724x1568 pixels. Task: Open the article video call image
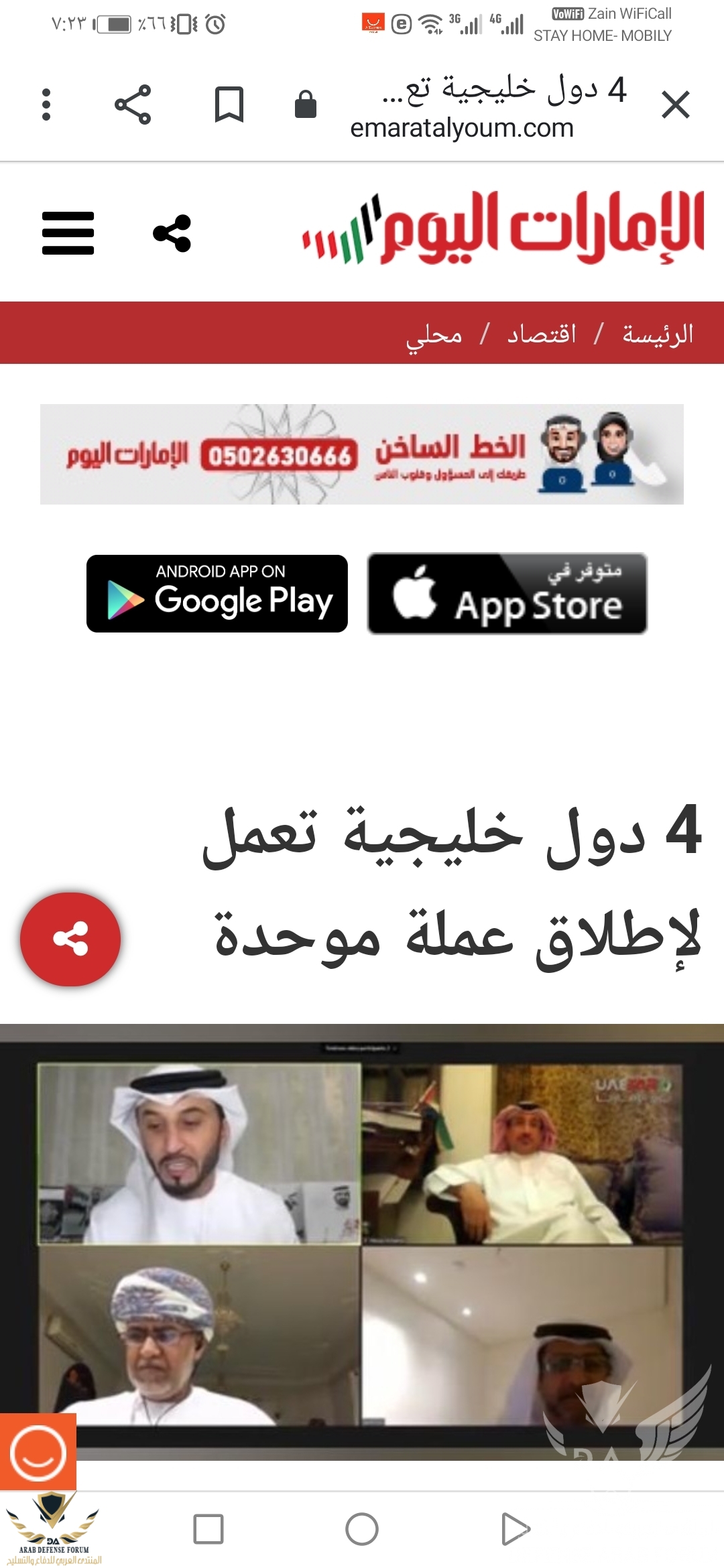362,1240
